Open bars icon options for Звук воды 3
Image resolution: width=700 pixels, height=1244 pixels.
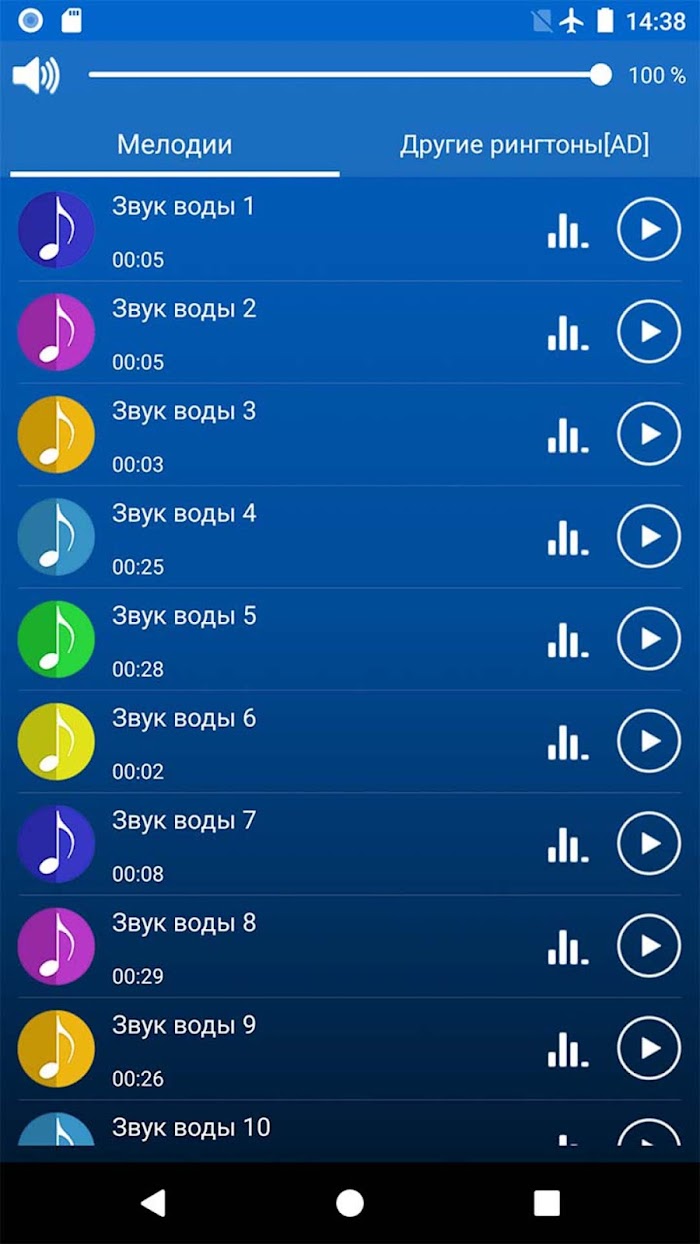(x=568, y=435)
